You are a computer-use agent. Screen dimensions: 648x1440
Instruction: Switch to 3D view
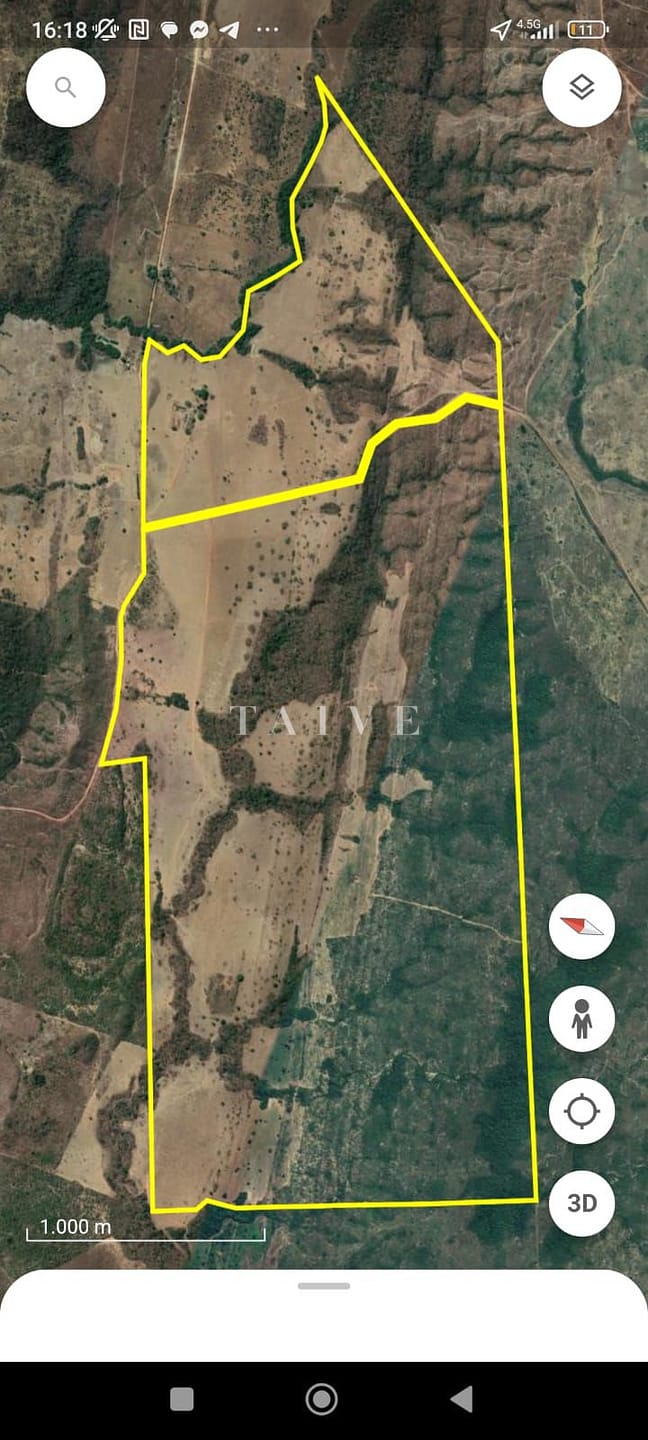pyautogui.click(x=582, y=1203)
